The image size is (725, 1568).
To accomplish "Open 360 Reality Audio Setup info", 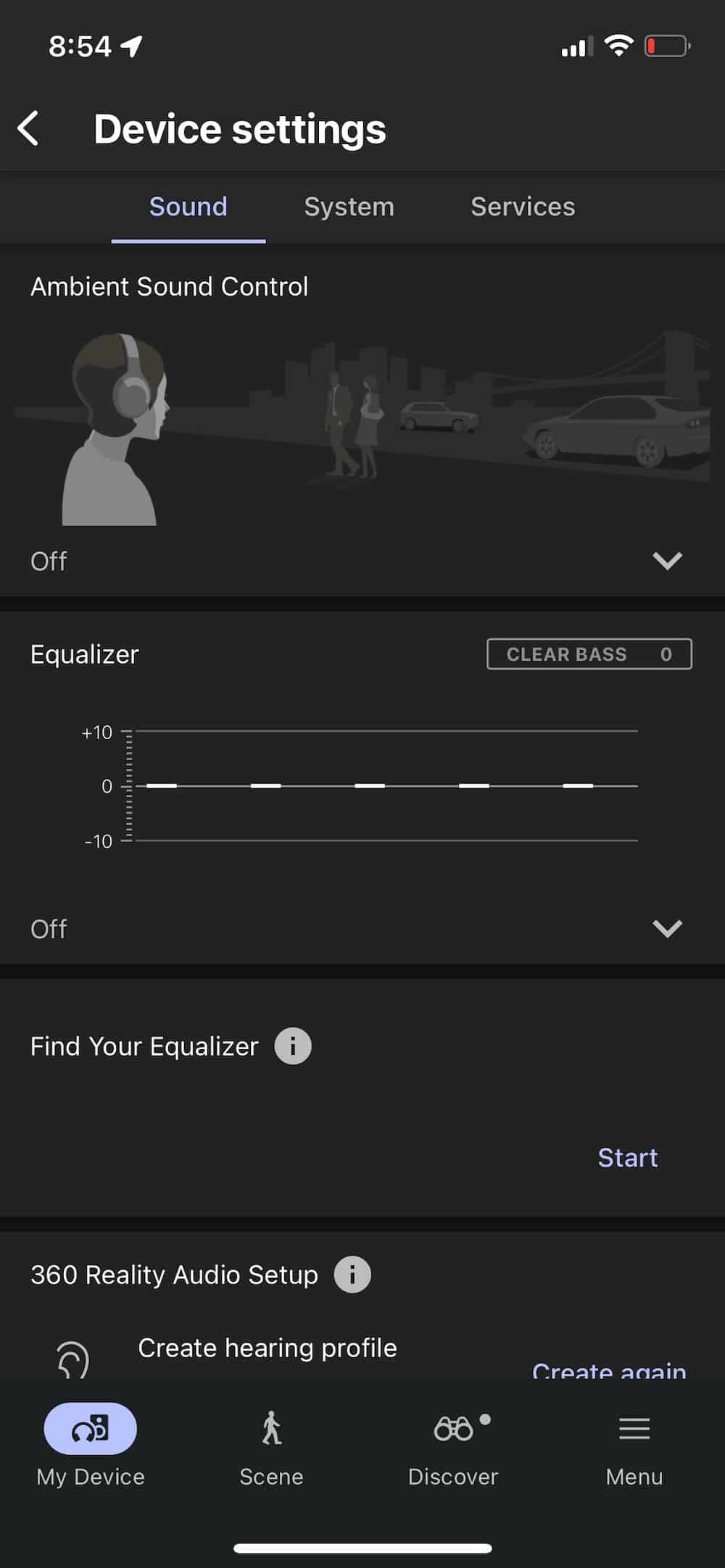I will coord(352,1275).
